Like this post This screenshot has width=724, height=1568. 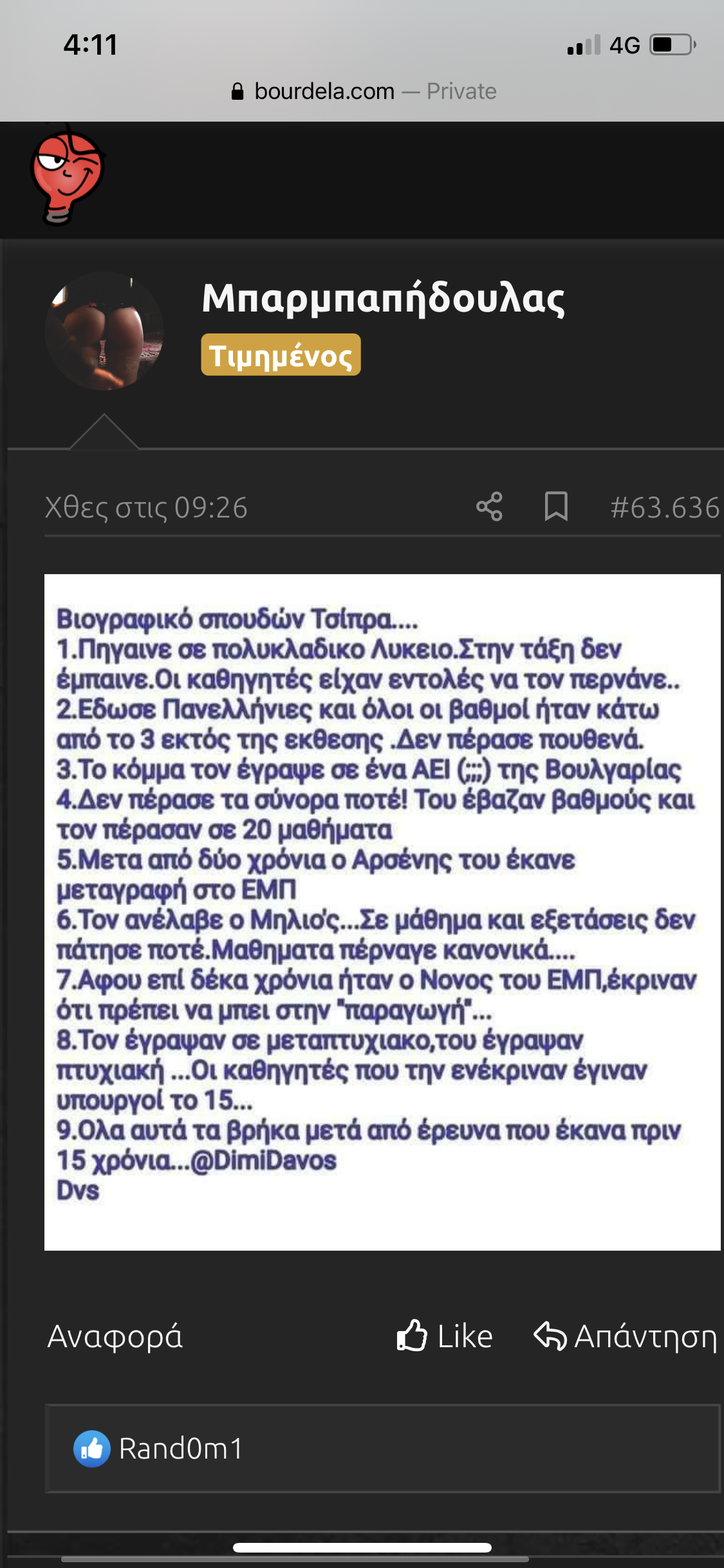point(445,1337)
